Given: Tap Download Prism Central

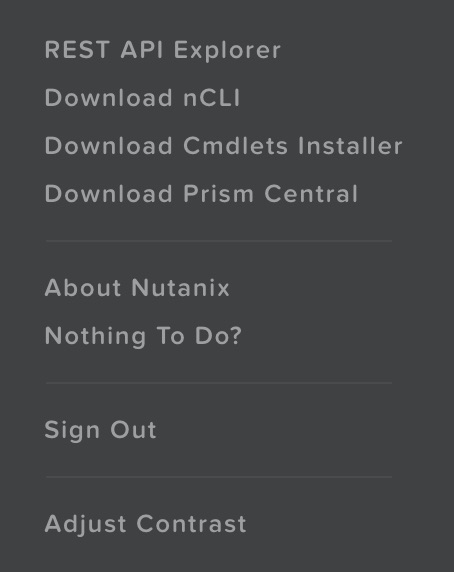Looking at the screenshot, I should [201, 193].
